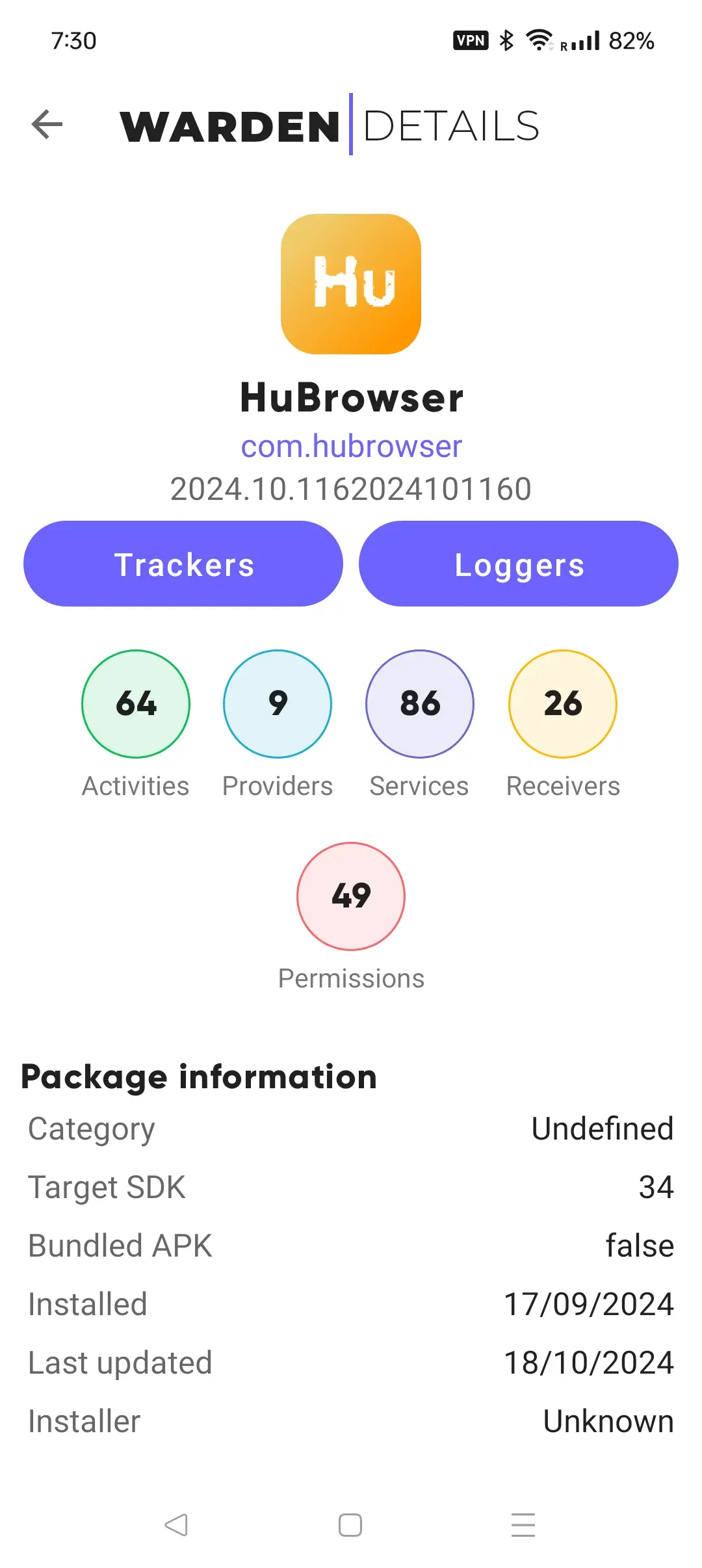This screenshot has height=1568, width=702.
Task: Show the 86 Services
Action: tap(420, 704)
